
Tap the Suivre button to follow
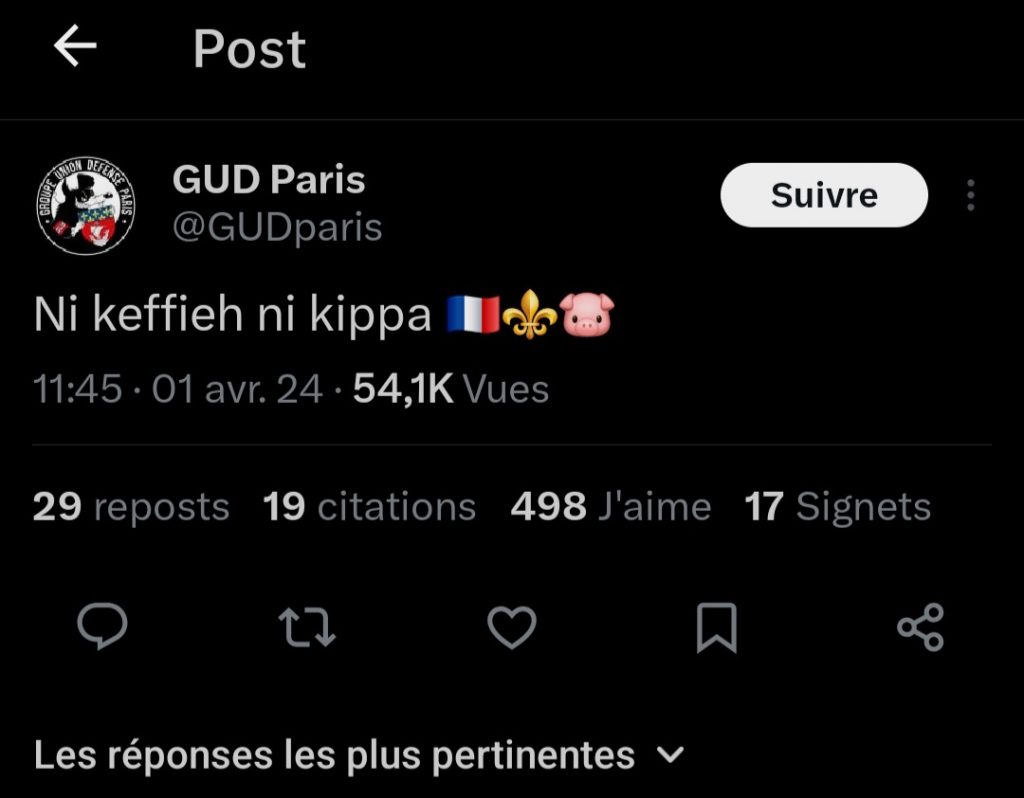point(824,195)
